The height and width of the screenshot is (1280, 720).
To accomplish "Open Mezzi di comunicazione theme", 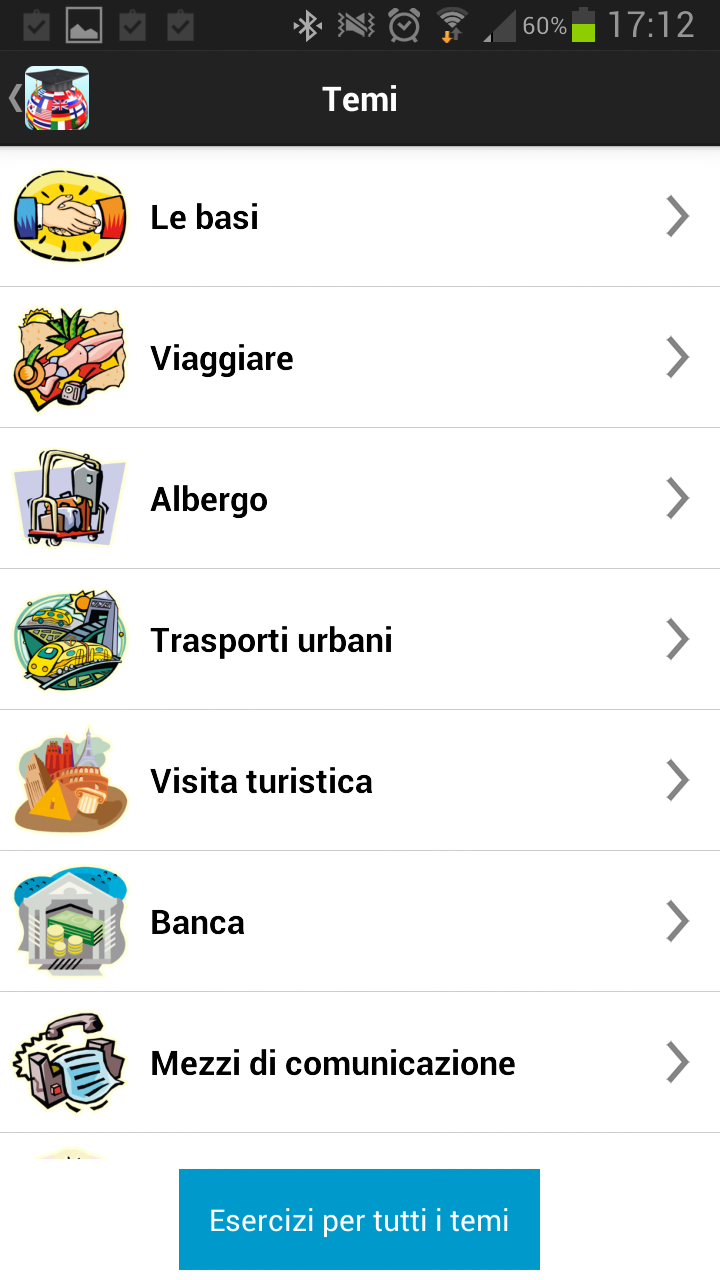I will point(360,1062).
